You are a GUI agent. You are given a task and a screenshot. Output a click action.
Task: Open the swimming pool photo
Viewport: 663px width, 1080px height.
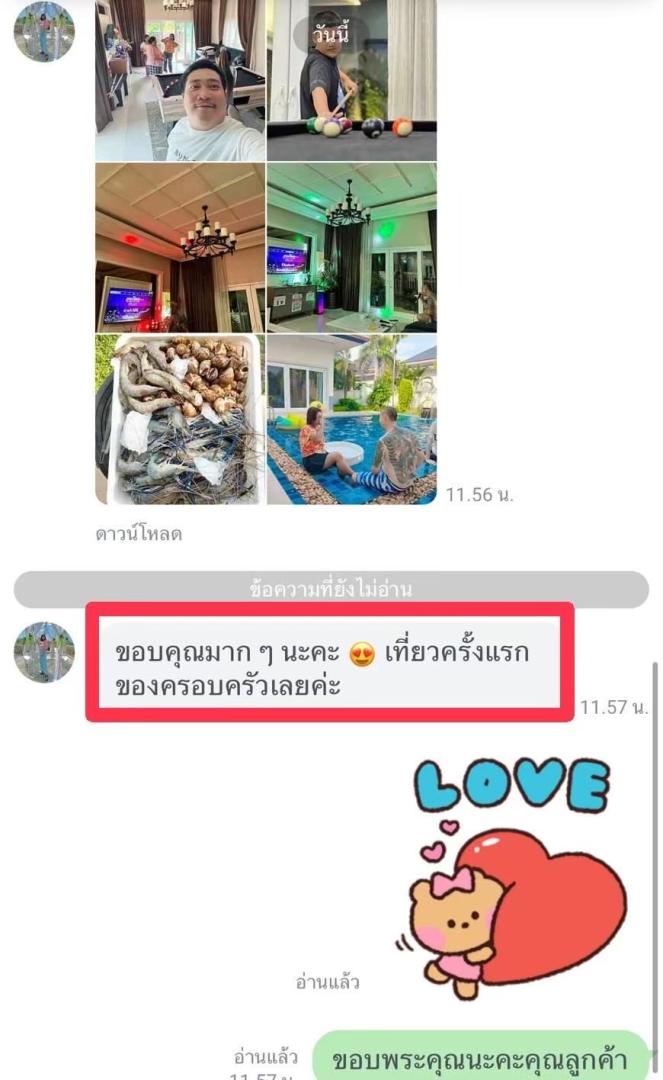pos(352,419)
